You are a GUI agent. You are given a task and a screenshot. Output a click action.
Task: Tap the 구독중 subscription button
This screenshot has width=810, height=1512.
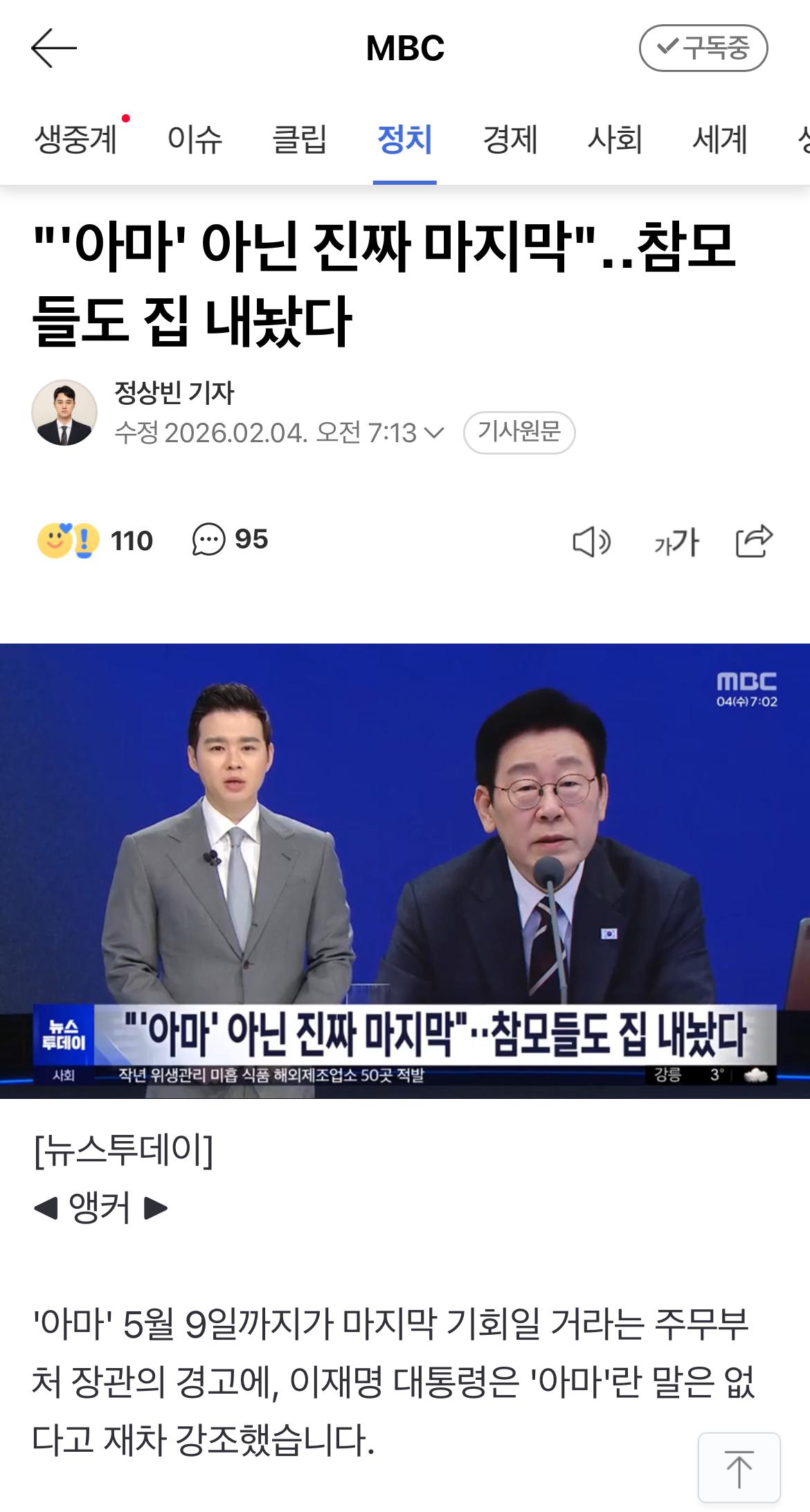pos(703,48)
